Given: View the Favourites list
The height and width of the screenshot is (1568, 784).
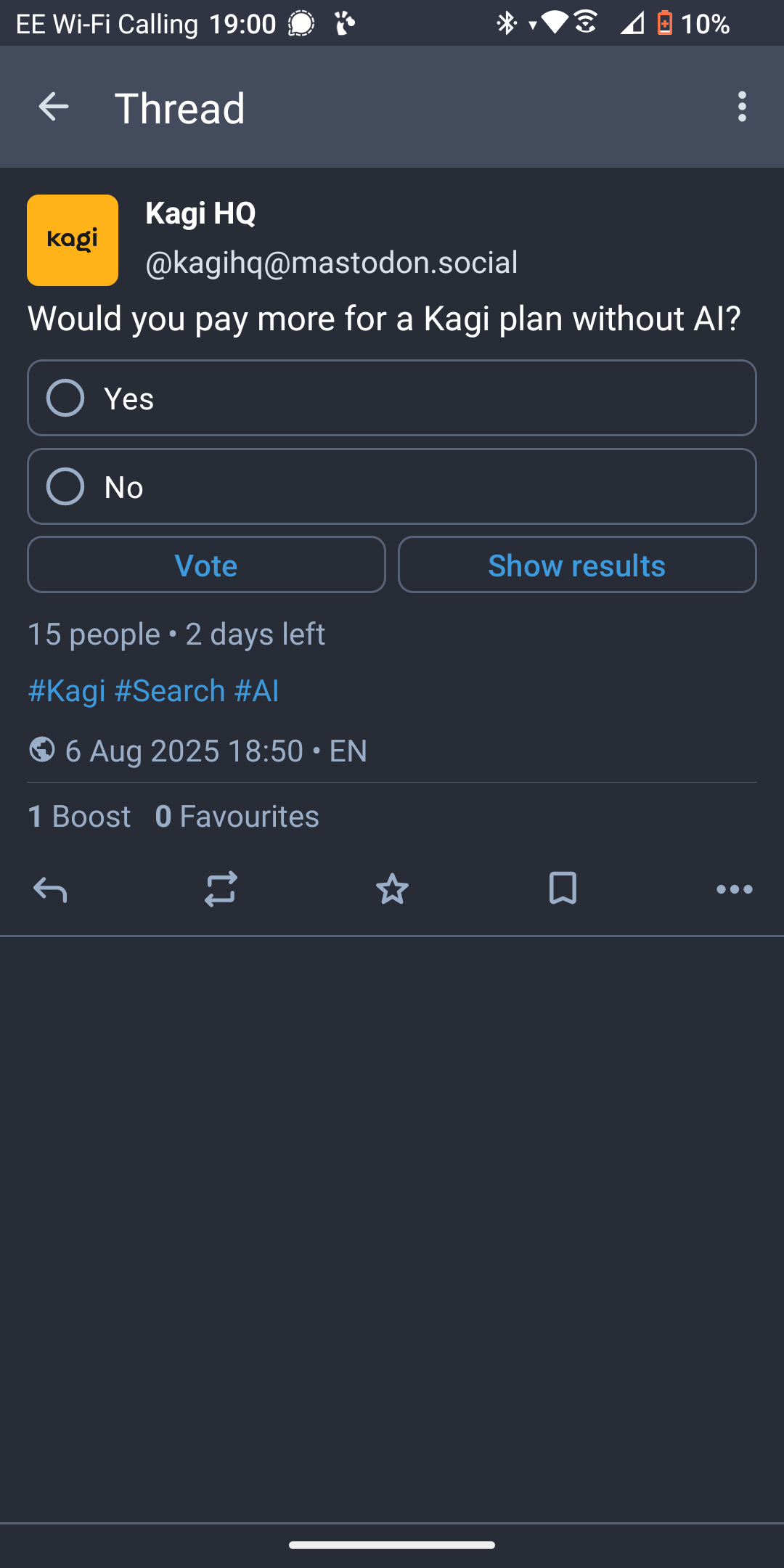Looking at the screenshot, I should (237, 817).
